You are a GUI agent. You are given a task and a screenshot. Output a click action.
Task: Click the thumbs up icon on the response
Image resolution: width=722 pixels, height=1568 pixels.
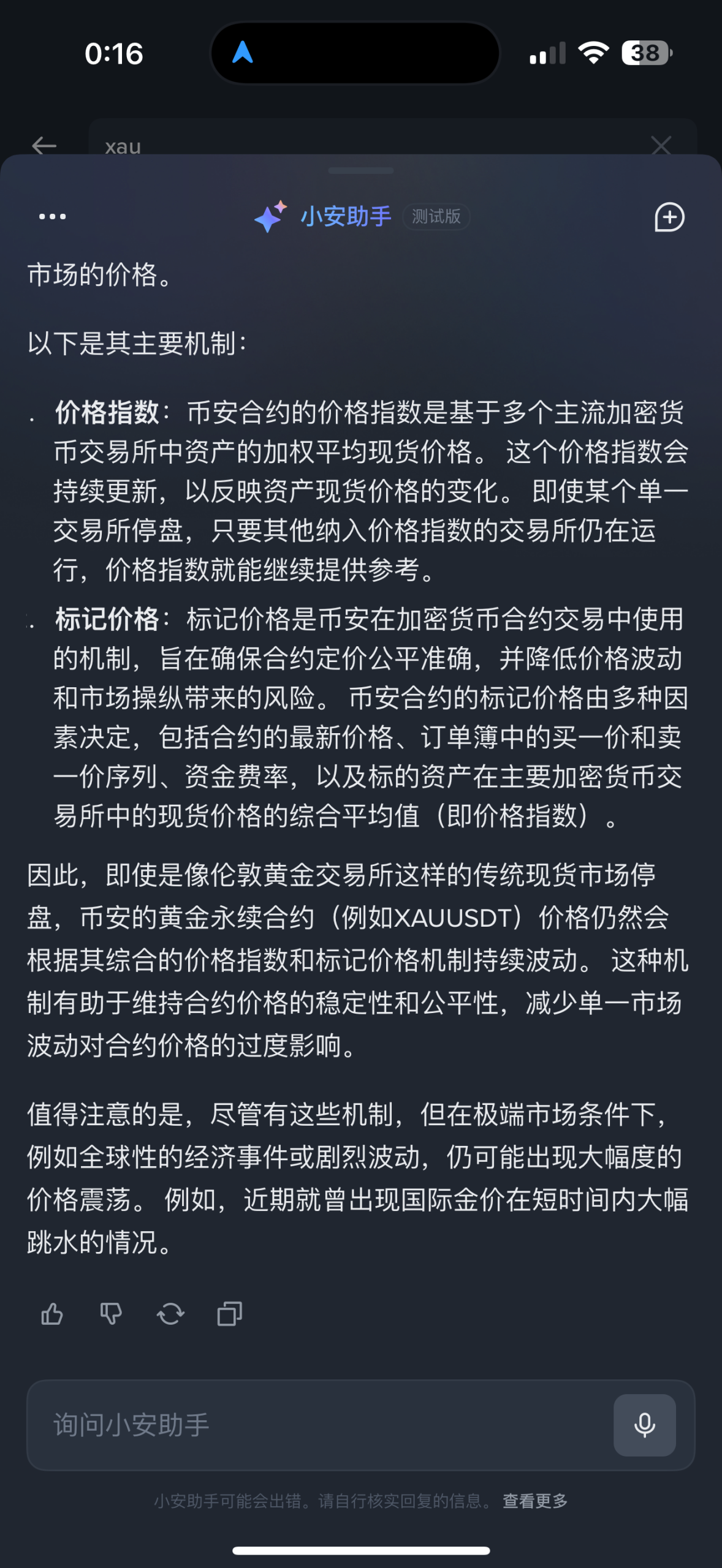point(52,1313)
